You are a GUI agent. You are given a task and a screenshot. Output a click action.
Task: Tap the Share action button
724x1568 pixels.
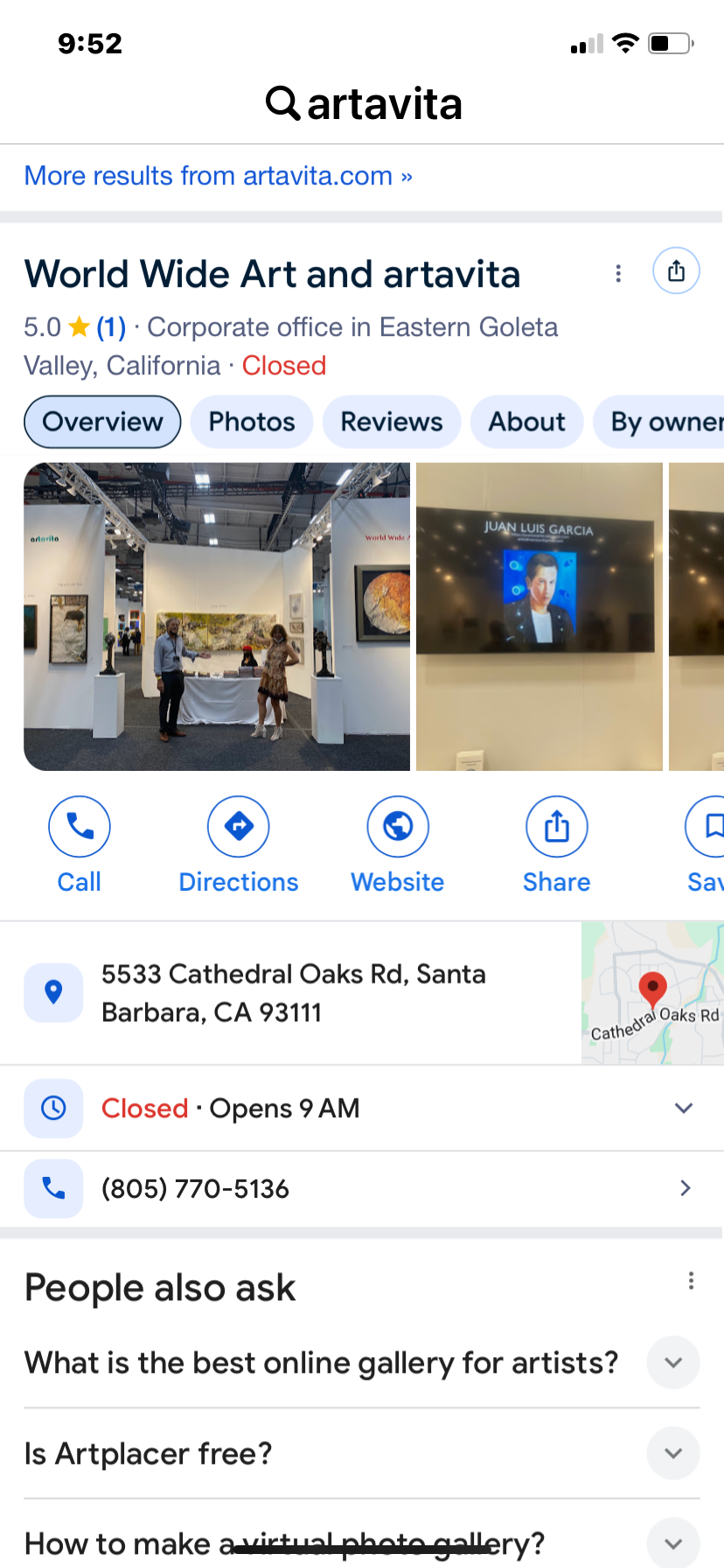click(557, 843)
